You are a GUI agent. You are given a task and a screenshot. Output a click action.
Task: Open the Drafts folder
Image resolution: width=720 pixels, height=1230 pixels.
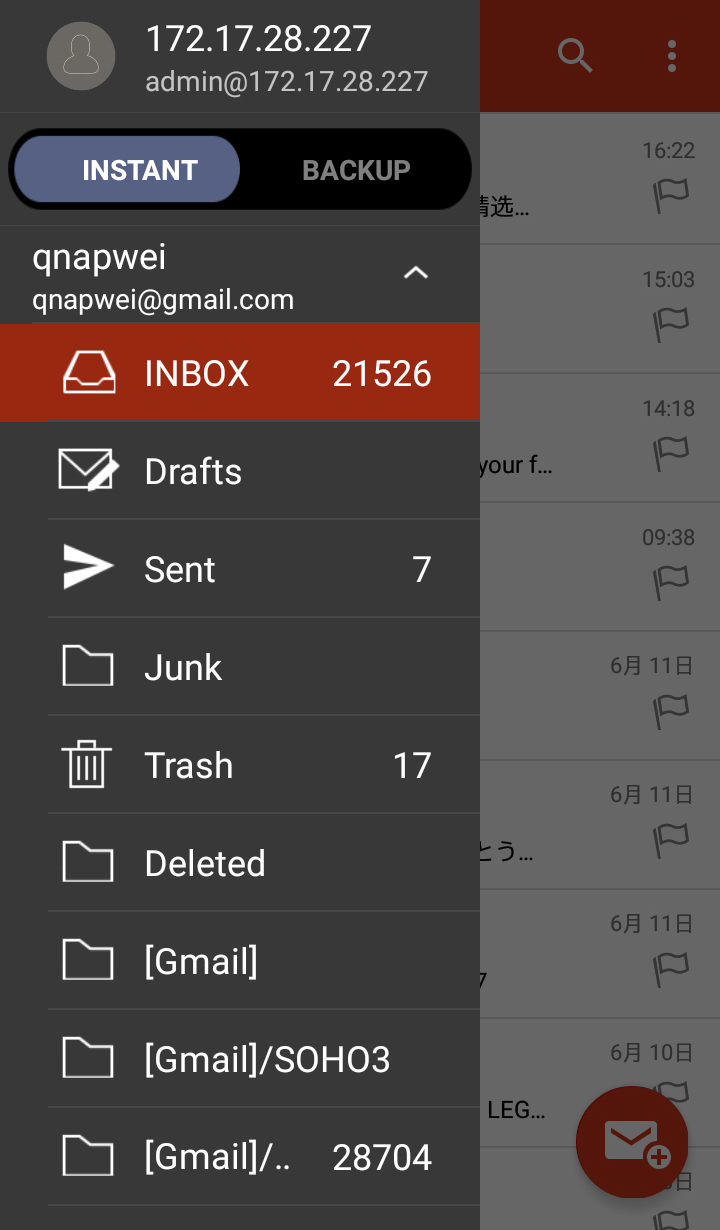pos(240,471)
